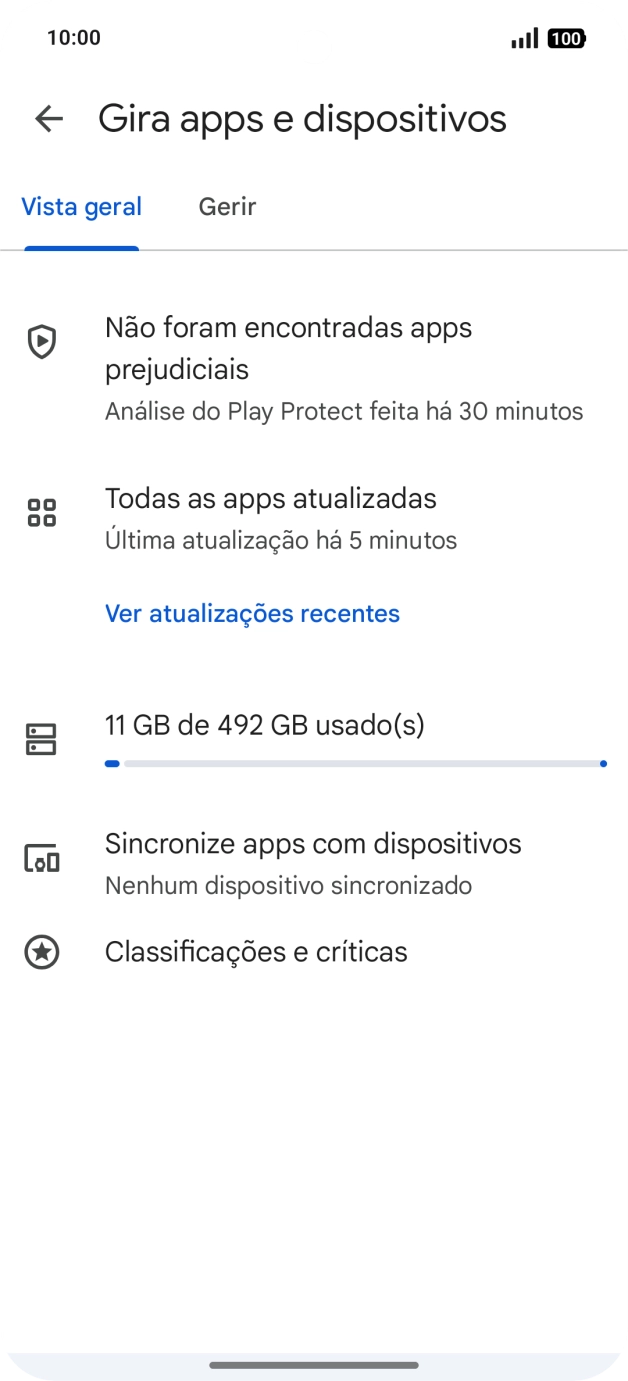Open storage usage 11 GB de 492 GB
This screenshot has height=1381, width=628.
314,740
